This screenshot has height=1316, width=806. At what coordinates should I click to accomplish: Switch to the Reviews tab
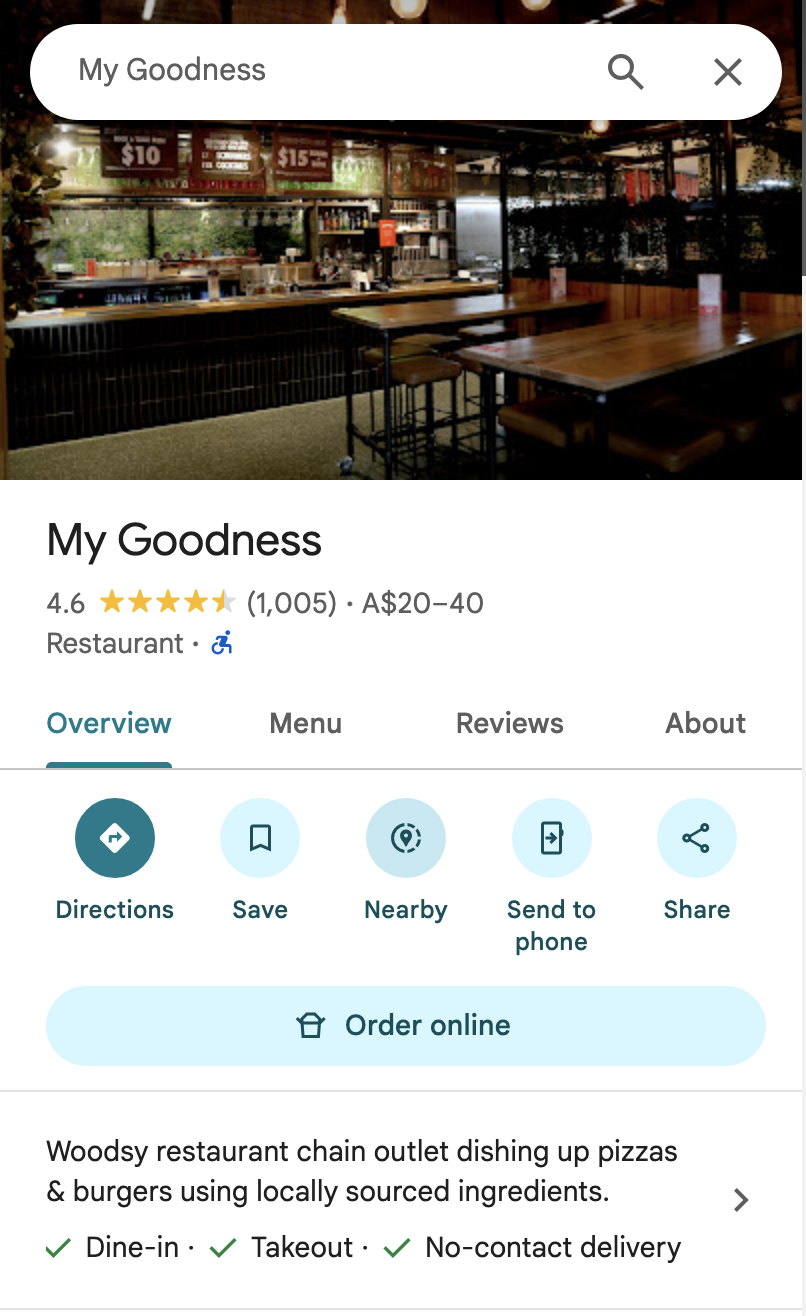pyautogui.click(x=509, y=723)
